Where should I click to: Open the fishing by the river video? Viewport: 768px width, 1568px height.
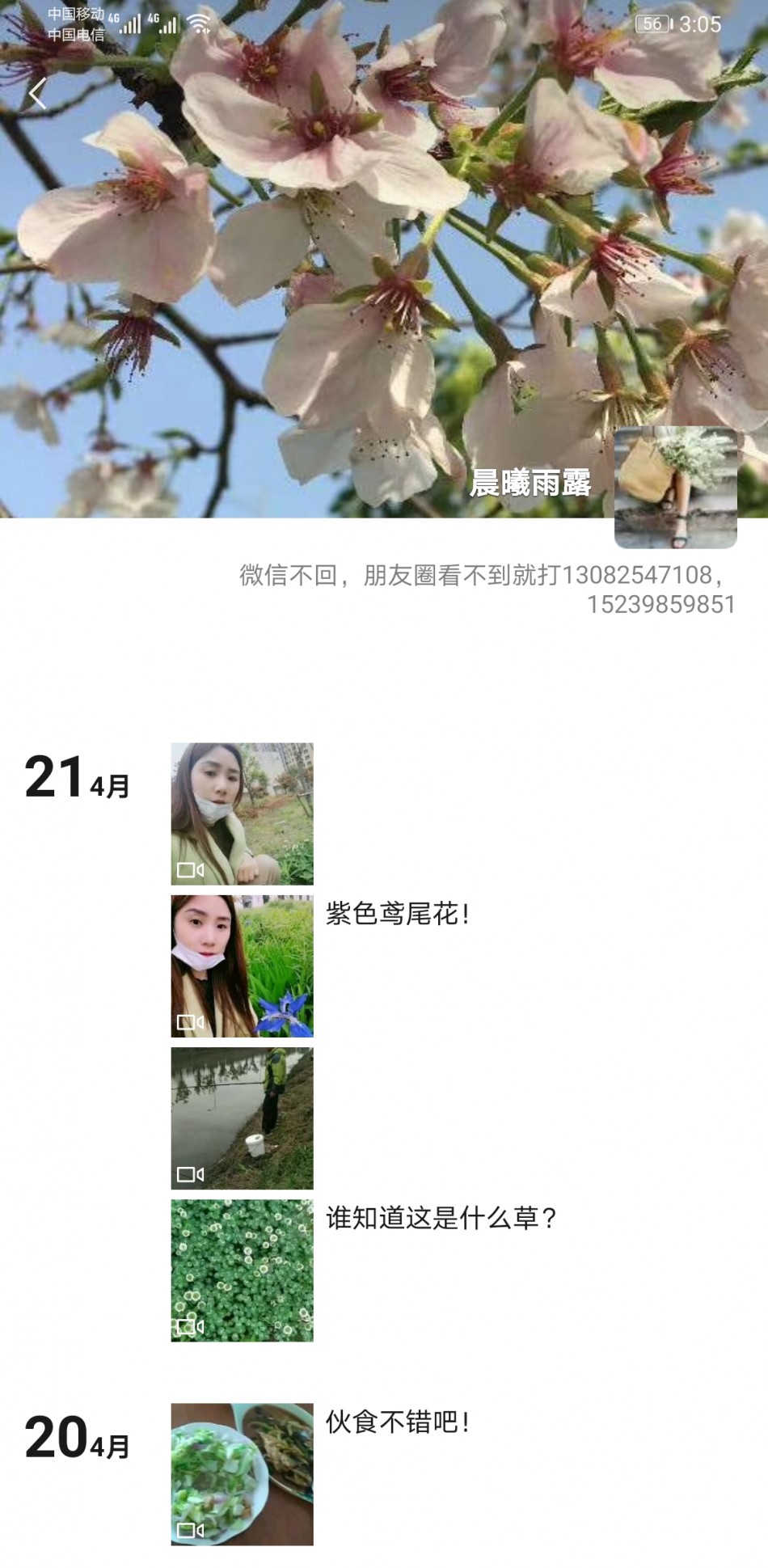242,1118
